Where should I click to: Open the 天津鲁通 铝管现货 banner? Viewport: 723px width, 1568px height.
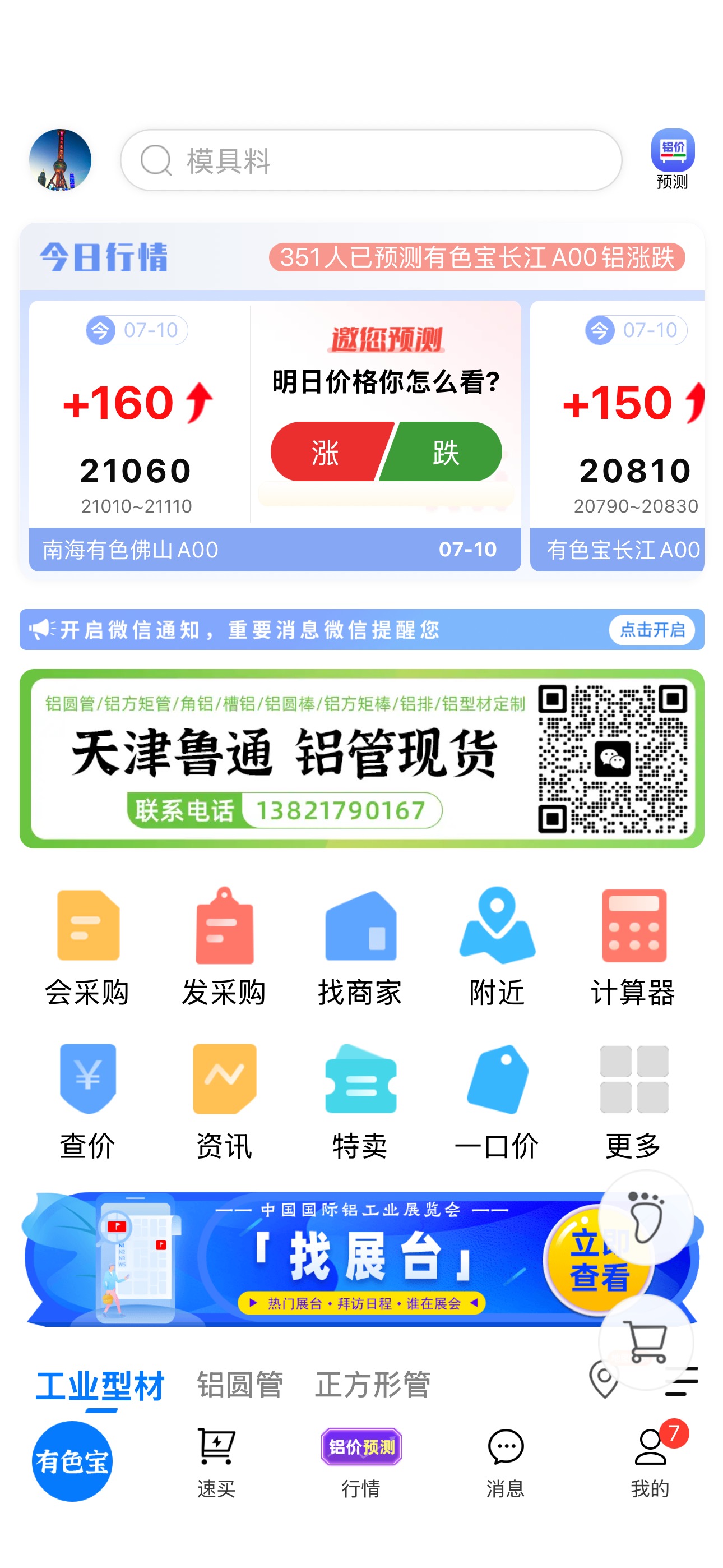tap(361, 758)
